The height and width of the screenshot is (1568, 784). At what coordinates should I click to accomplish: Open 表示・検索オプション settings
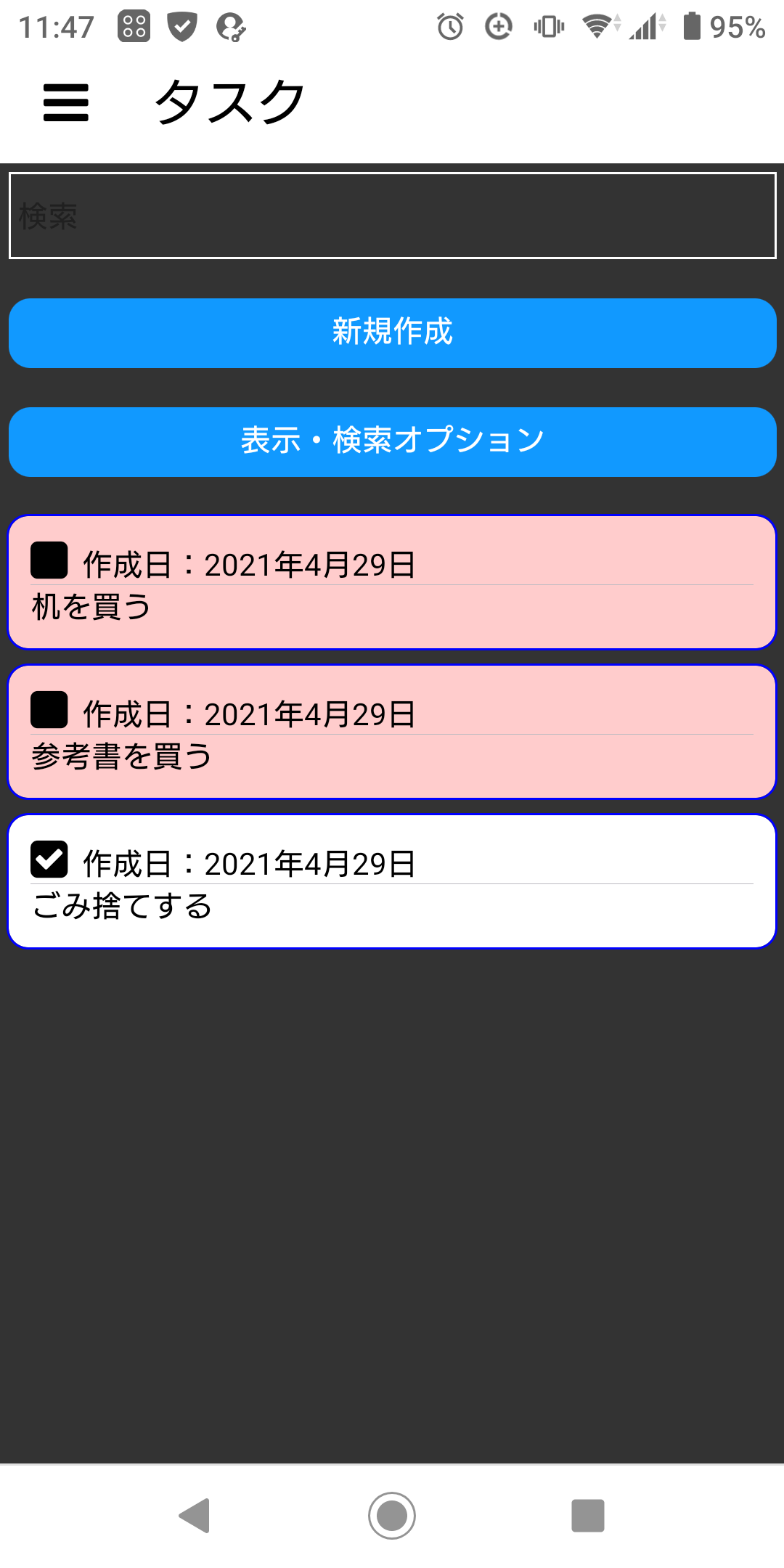(x=392, y=442)
